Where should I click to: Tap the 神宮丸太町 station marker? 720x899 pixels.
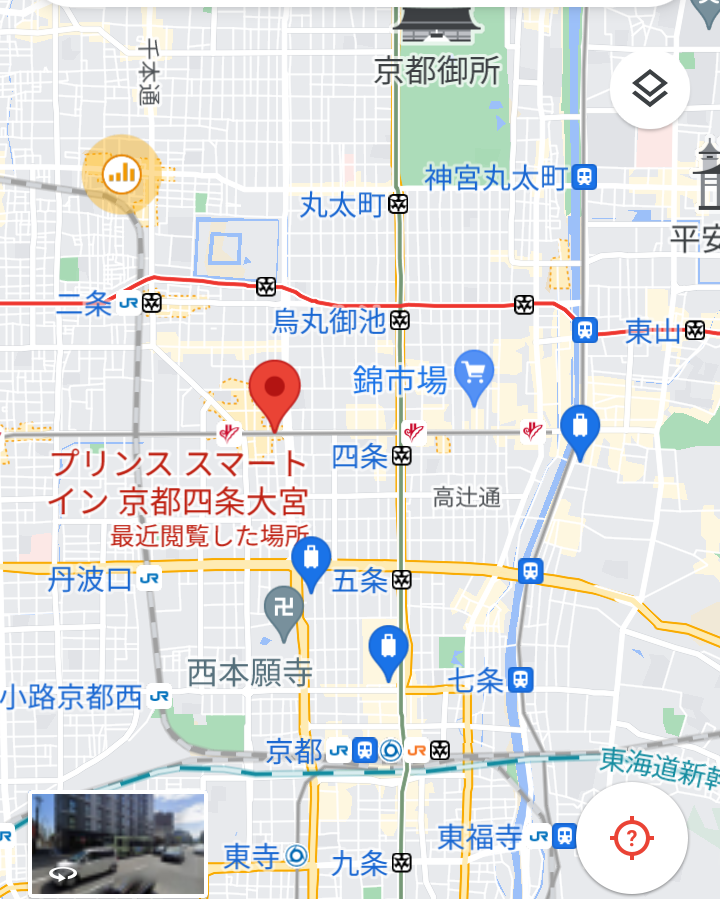point(585,178)
